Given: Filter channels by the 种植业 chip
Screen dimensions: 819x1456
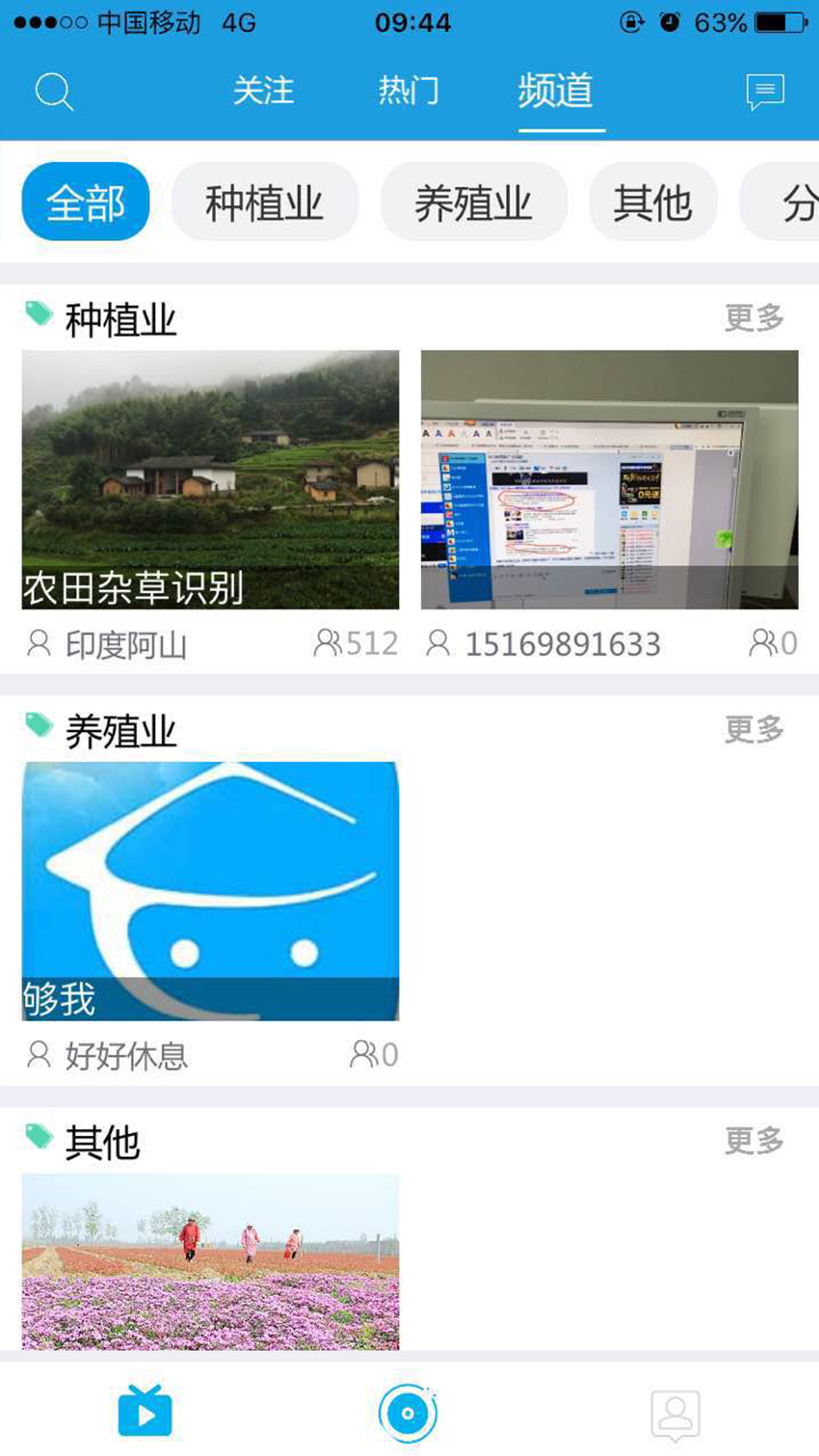Looking at the screenshot, I should [264, 202].
